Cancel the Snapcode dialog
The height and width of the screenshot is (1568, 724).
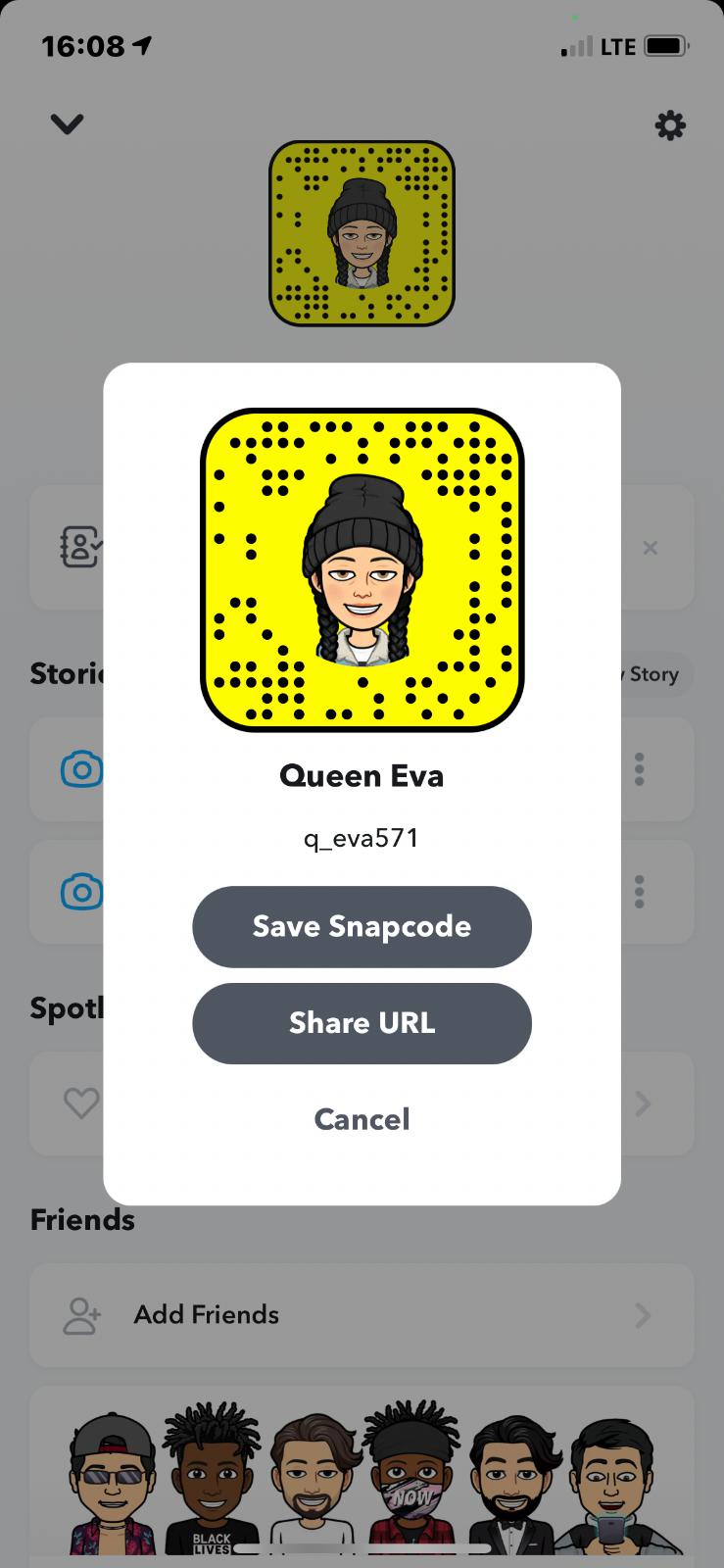pyautogui.click(x=362, y=1119)
